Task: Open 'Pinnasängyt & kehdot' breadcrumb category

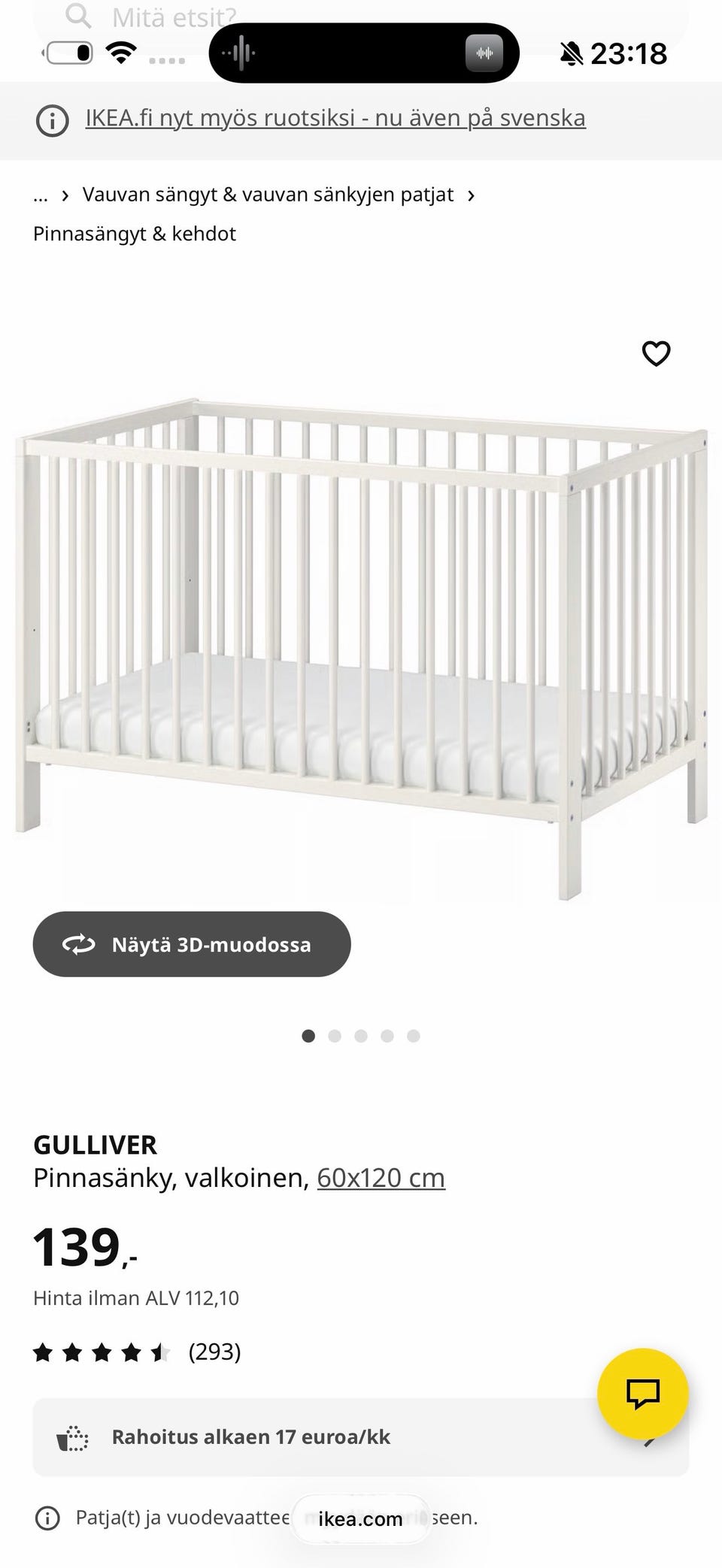Action: pos(135,234)
